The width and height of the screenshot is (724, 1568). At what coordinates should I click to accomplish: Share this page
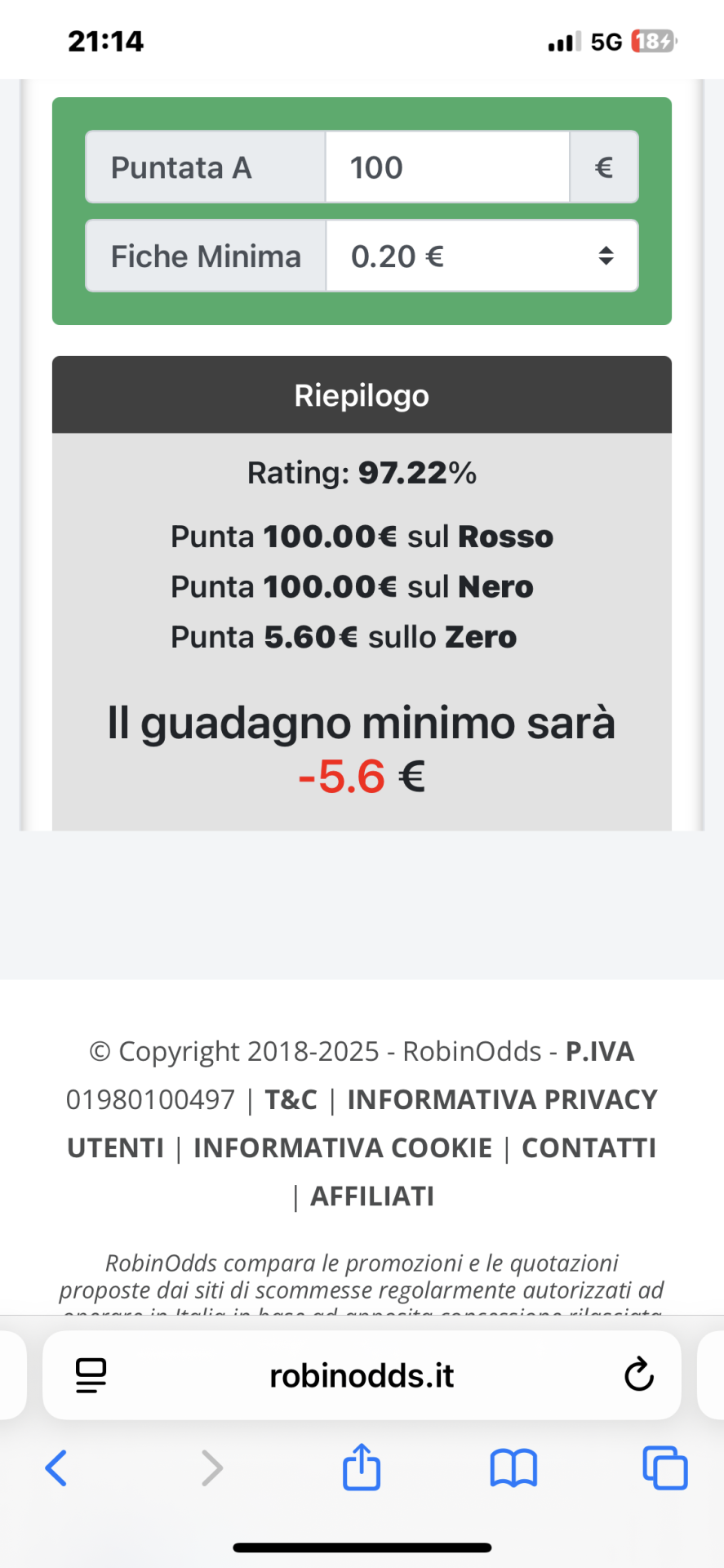point(362,1467)
